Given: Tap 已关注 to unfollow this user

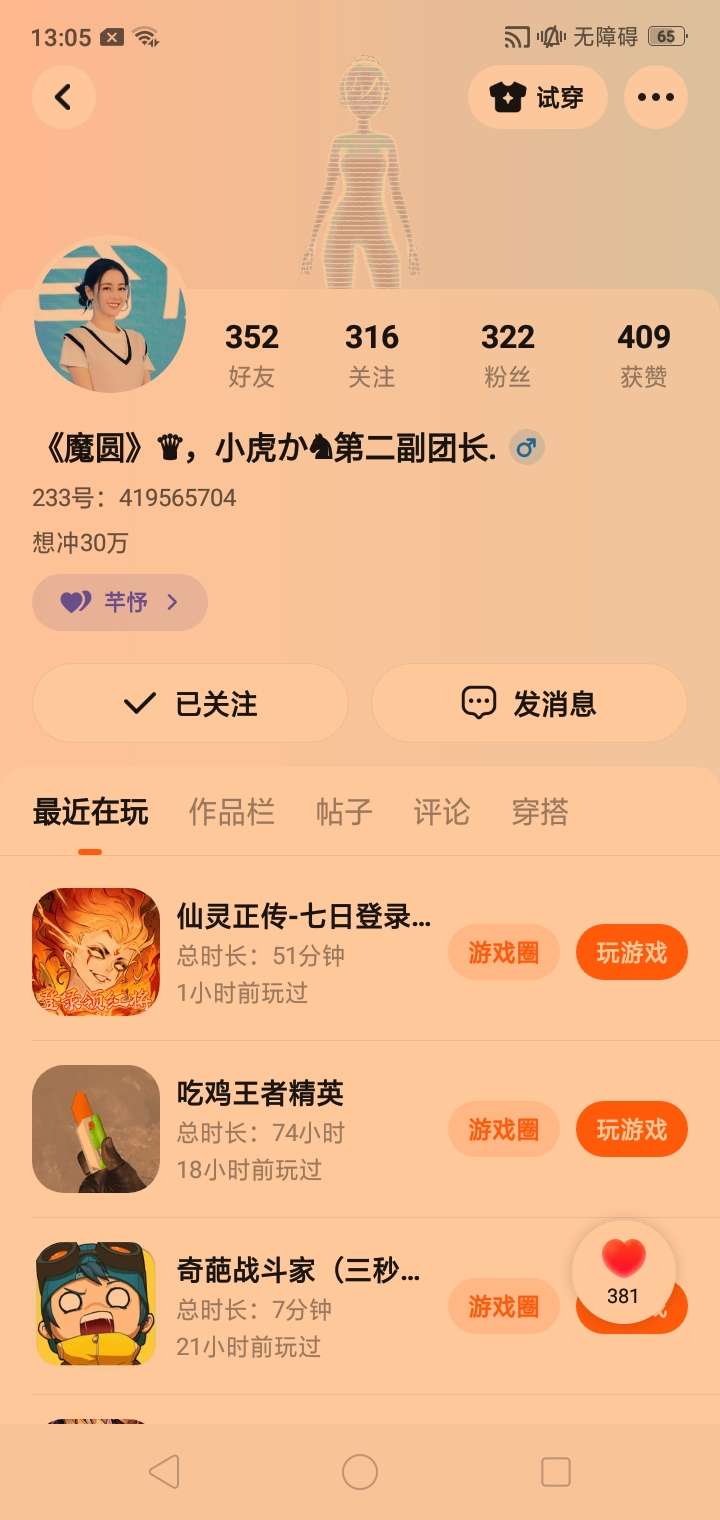Looking at the screenshot, I should click(190, 703).
